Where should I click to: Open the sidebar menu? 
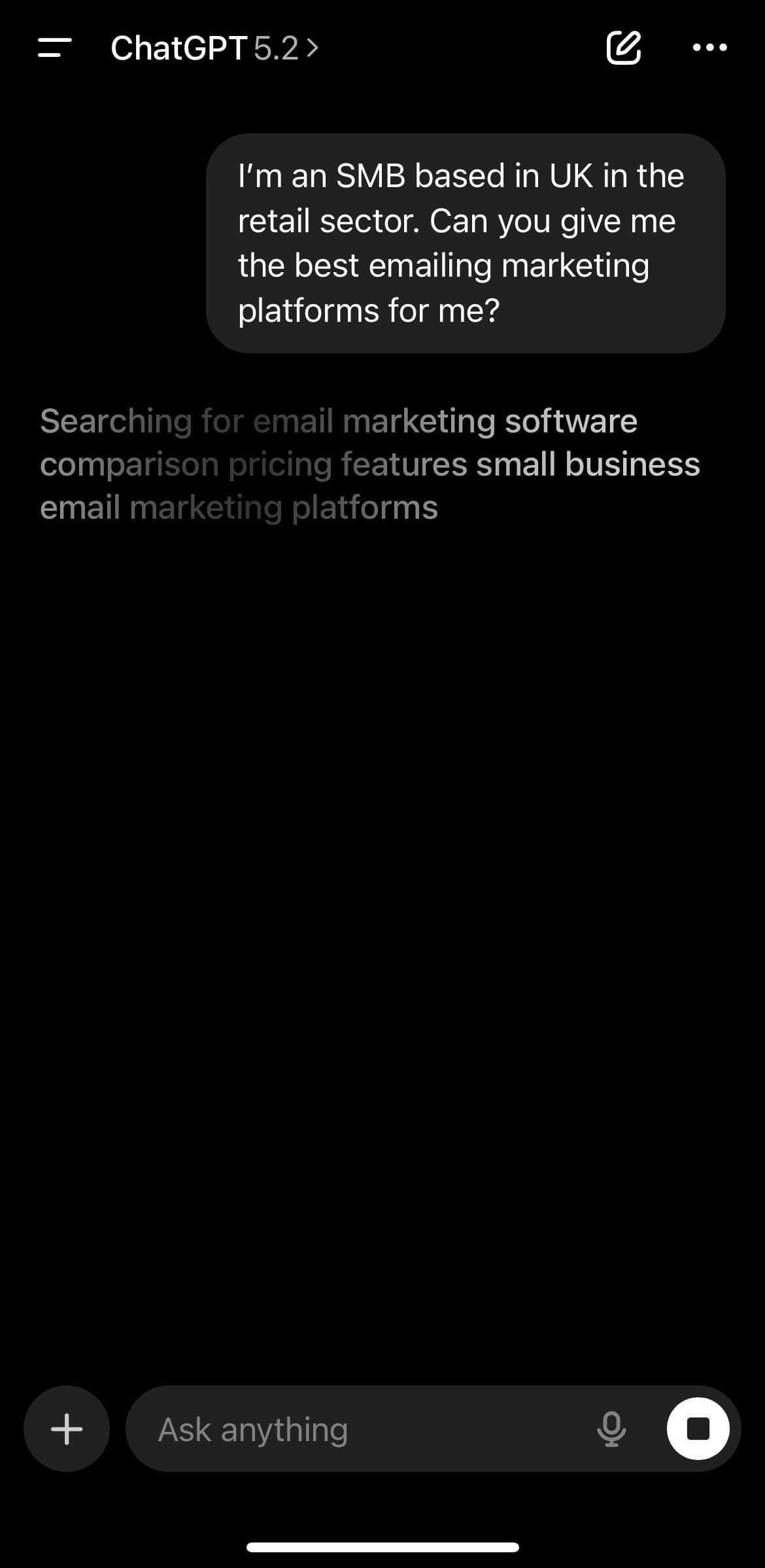[55, 48]
